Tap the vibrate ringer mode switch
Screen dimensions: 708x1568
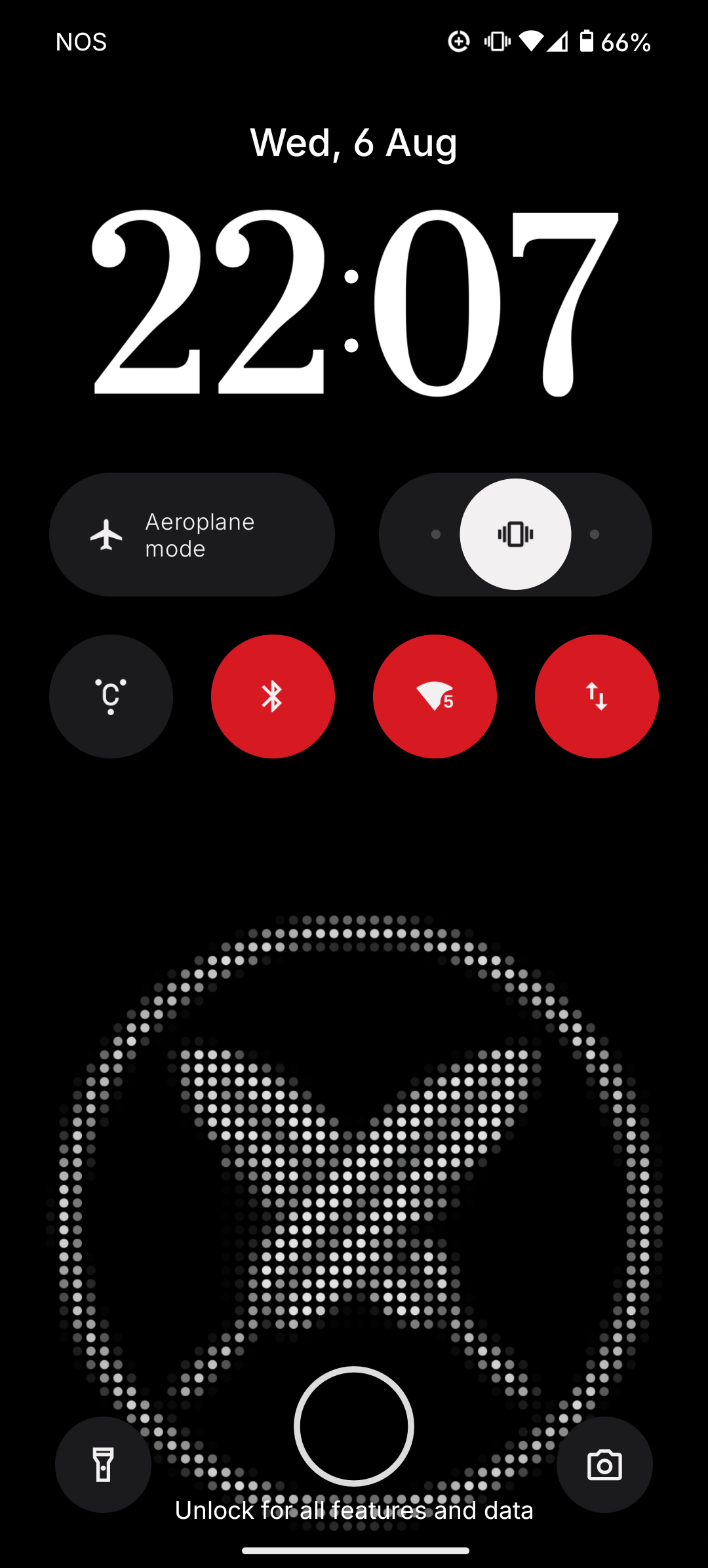point(515,534)
